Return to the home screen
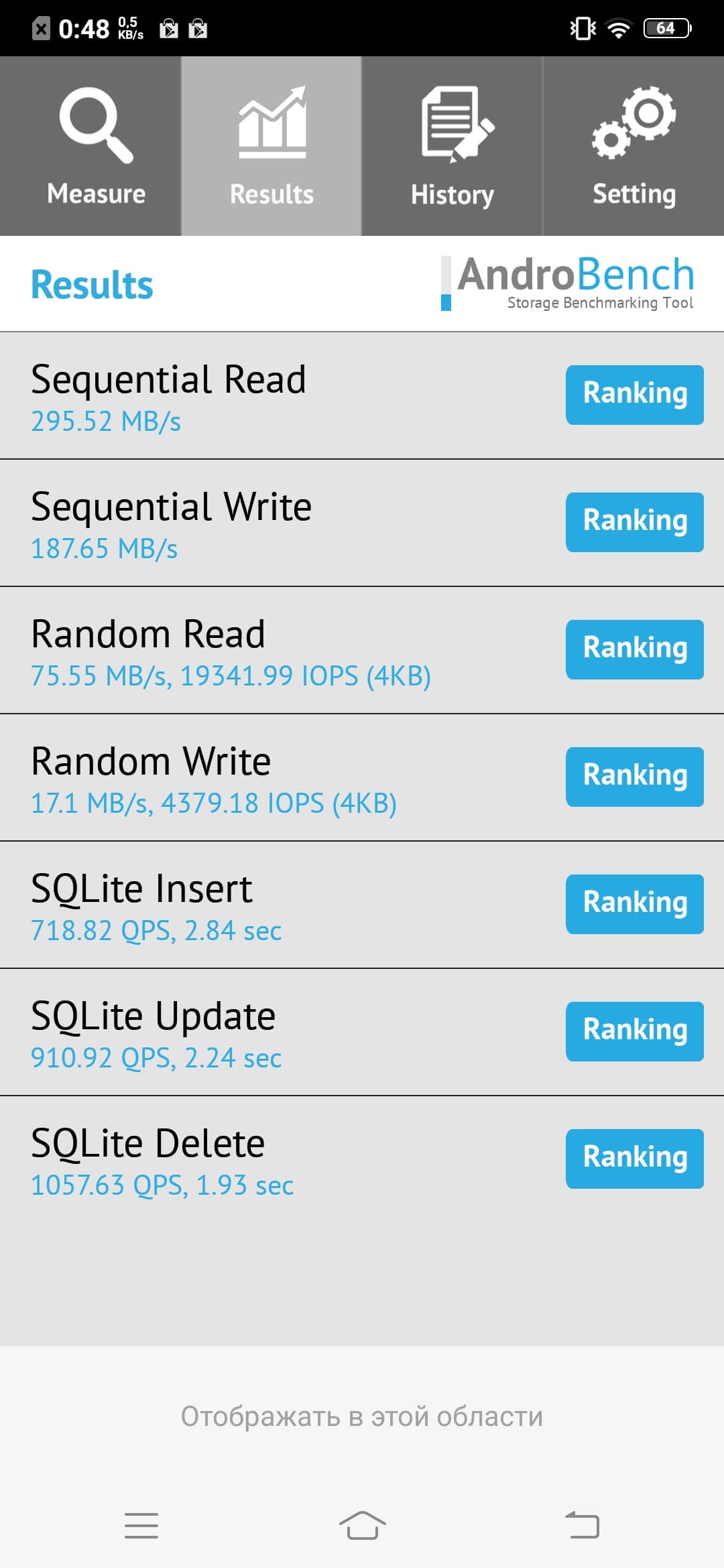Viewport: 724px width, 1568px height. click(x=362, y=1526)
